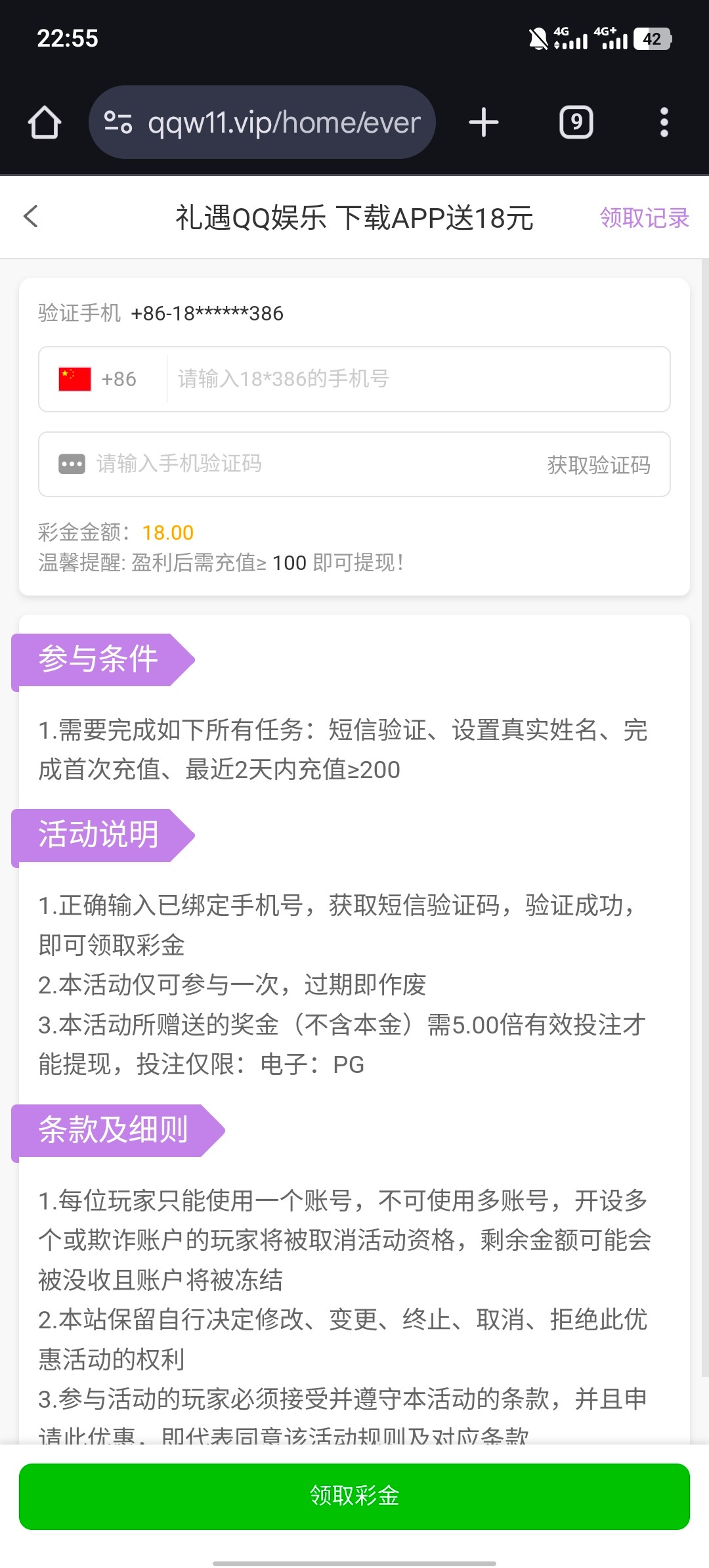Image resolution: width=709 pixels, height=1568 pixels.
Task: View site info icon in address bar
Action: (x=119, y=123)
